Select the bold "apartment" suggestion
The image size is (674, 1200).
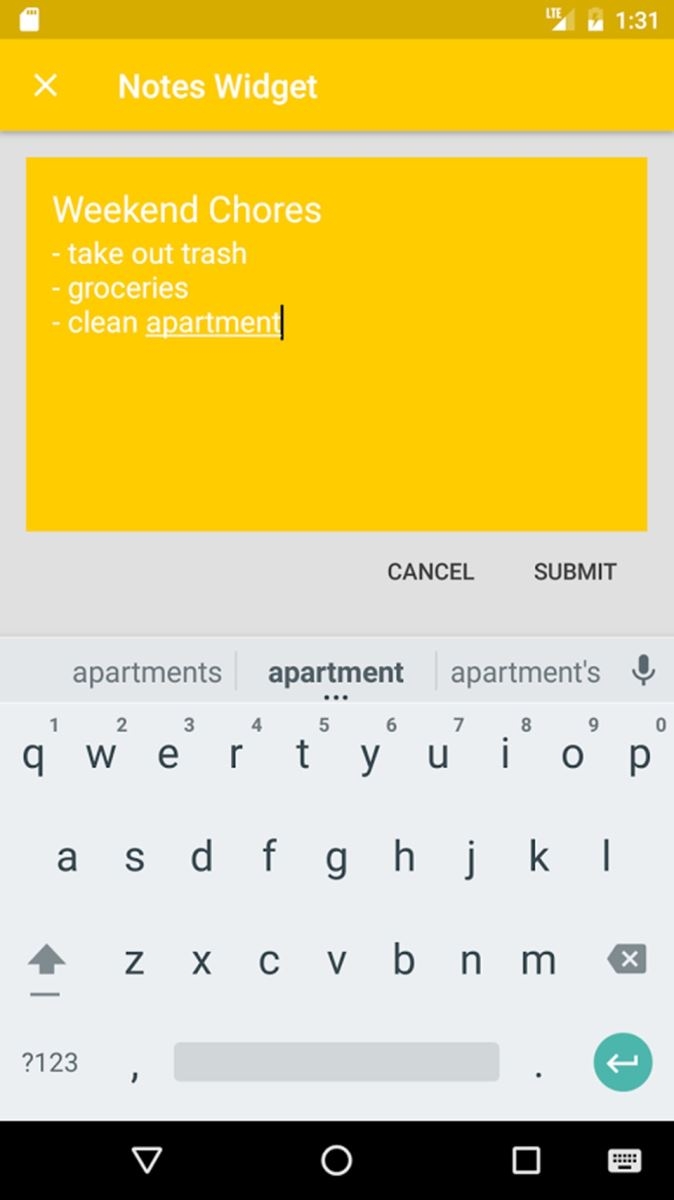pyautogui.click(x=336, y=672)
